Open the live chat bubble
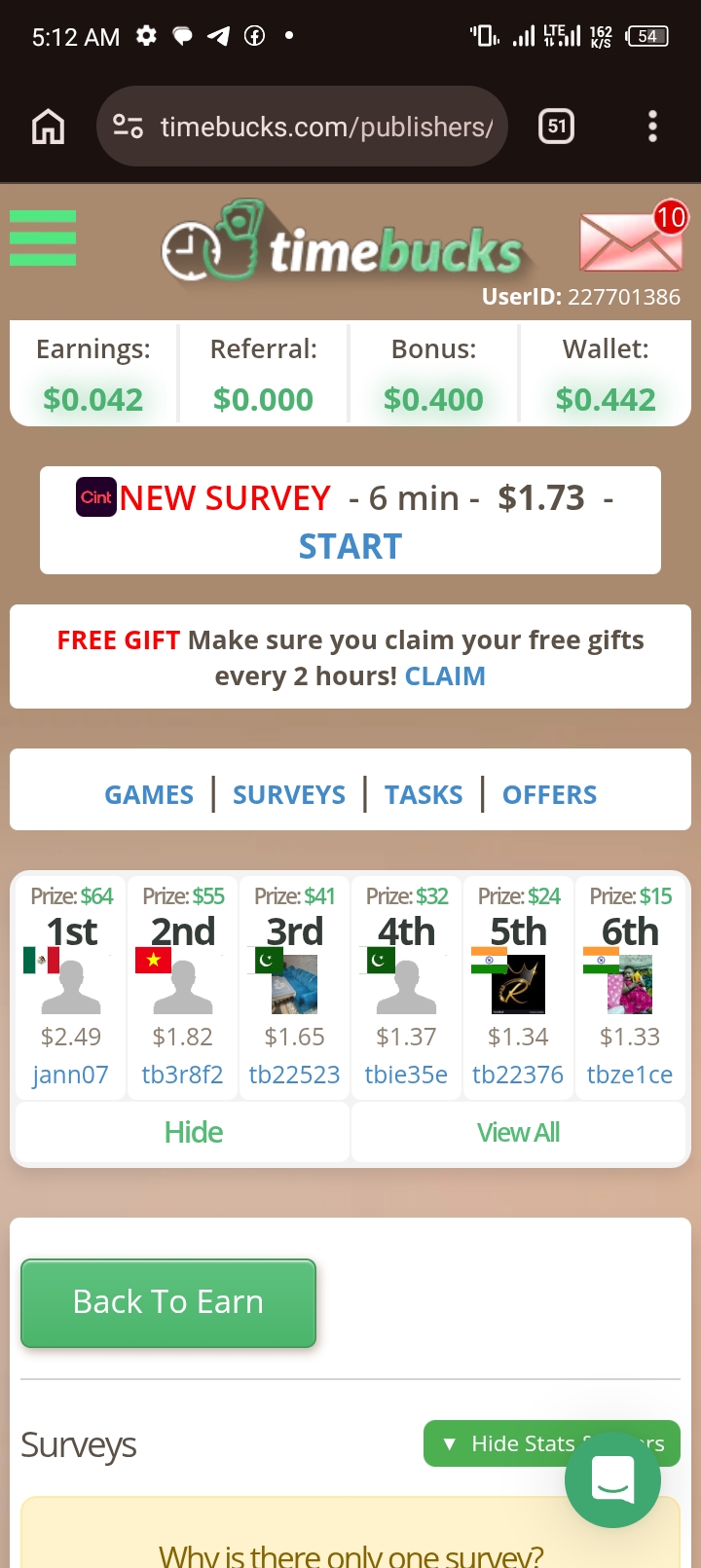 pyautogui.click(x=612, y=1479)
